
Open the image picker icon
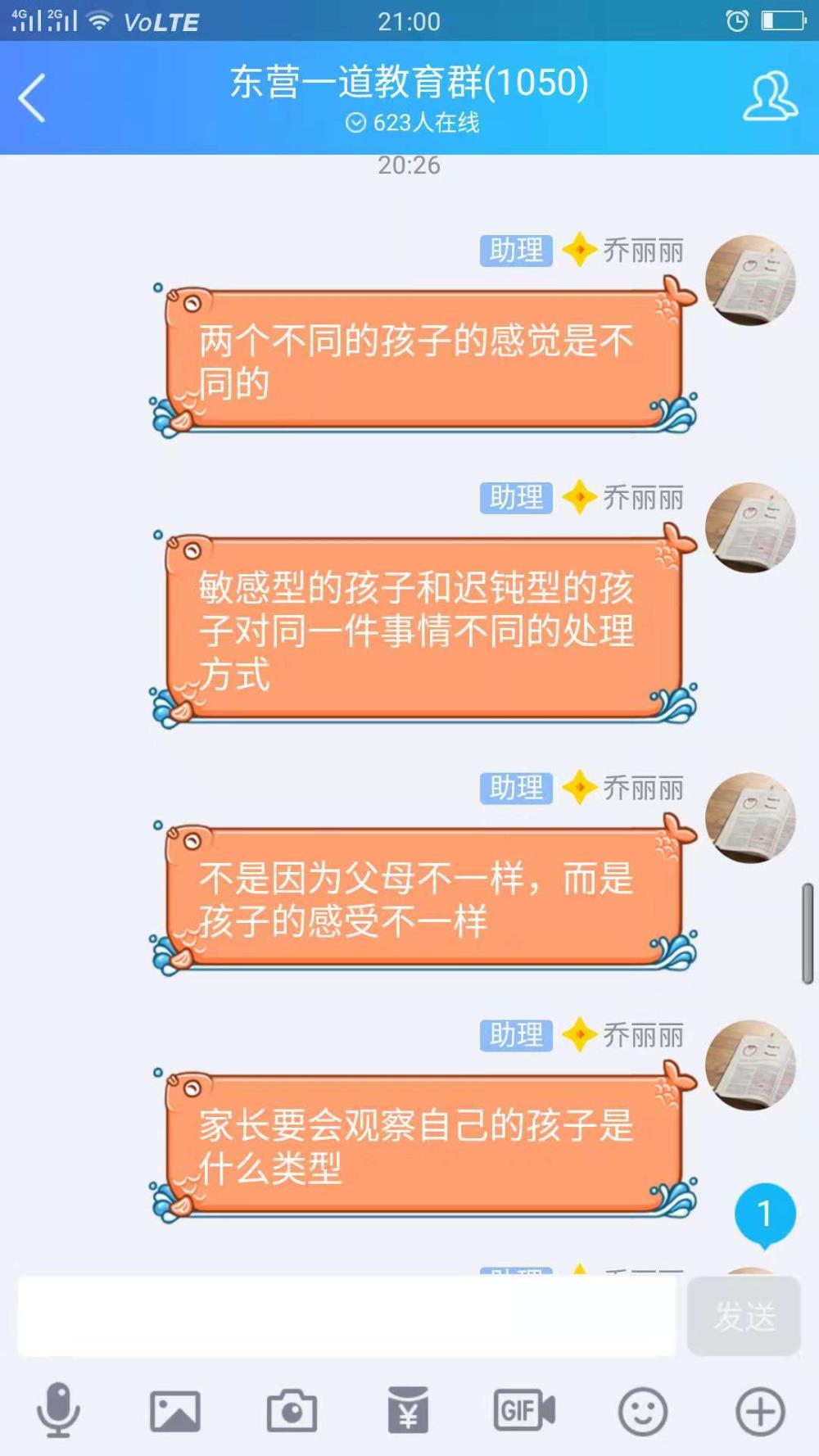coord(174,1411)
